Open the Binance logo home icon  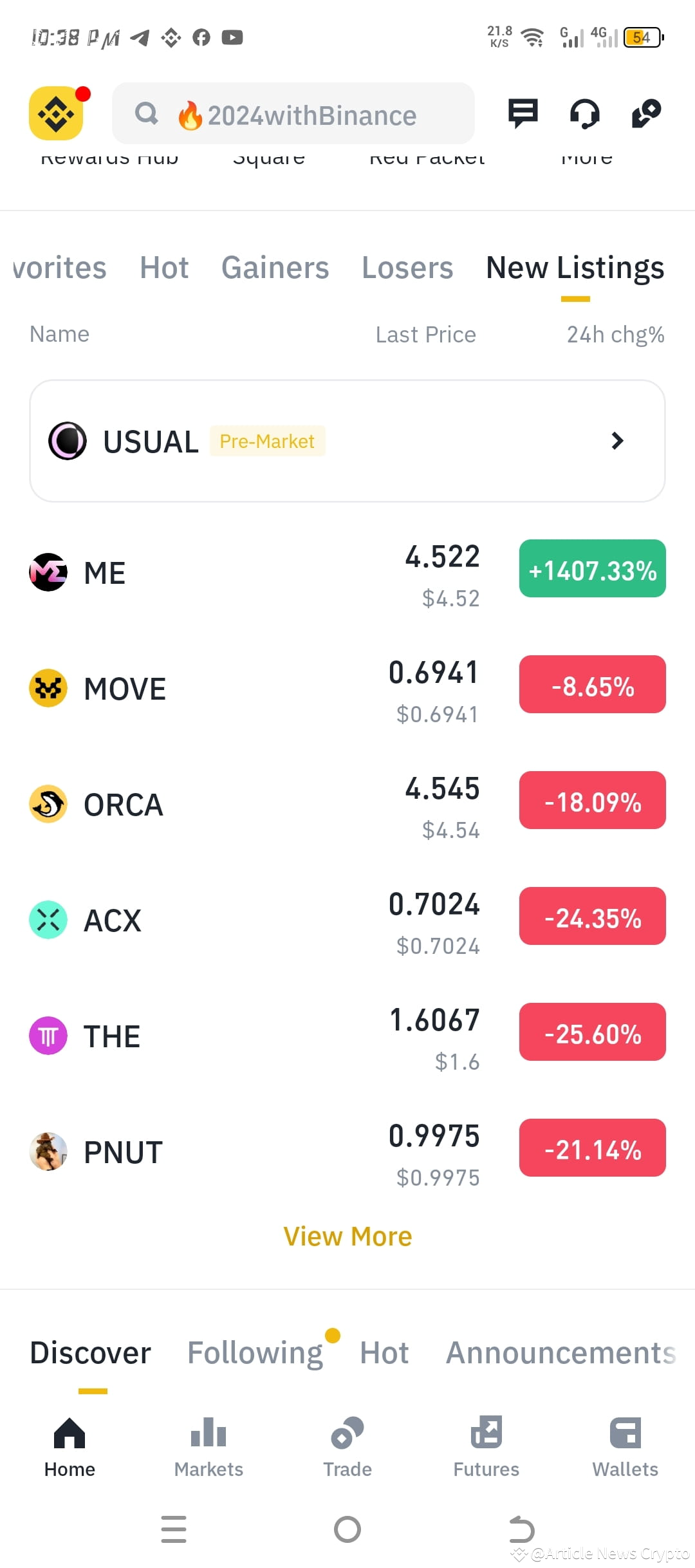pyautogui.click(x=55, y=114)
